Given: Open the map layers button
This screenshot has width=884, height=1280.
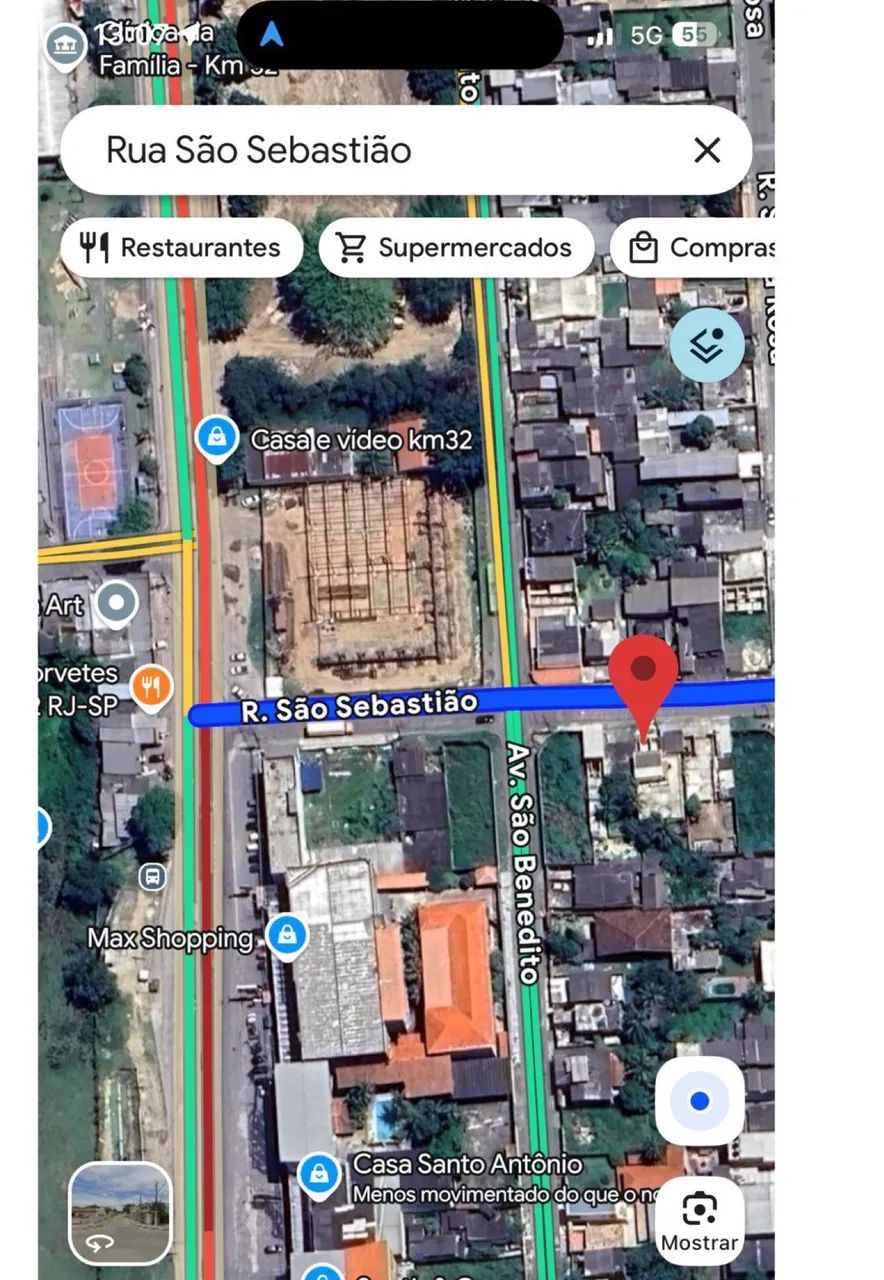Looking at the screenshot, I should pyautogui.click(x=707, y=345).
